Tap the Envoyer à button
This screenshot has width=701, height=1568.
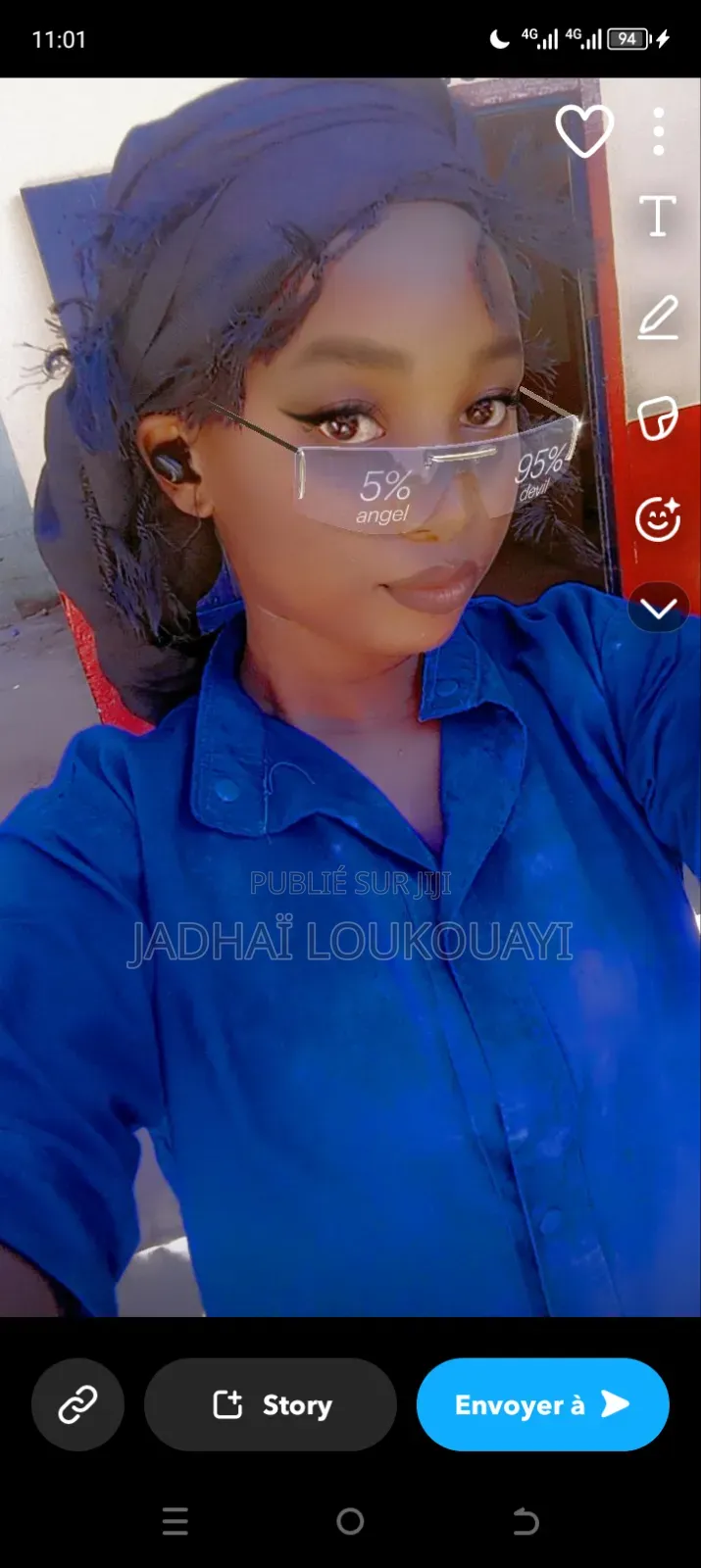point(542,1404)
